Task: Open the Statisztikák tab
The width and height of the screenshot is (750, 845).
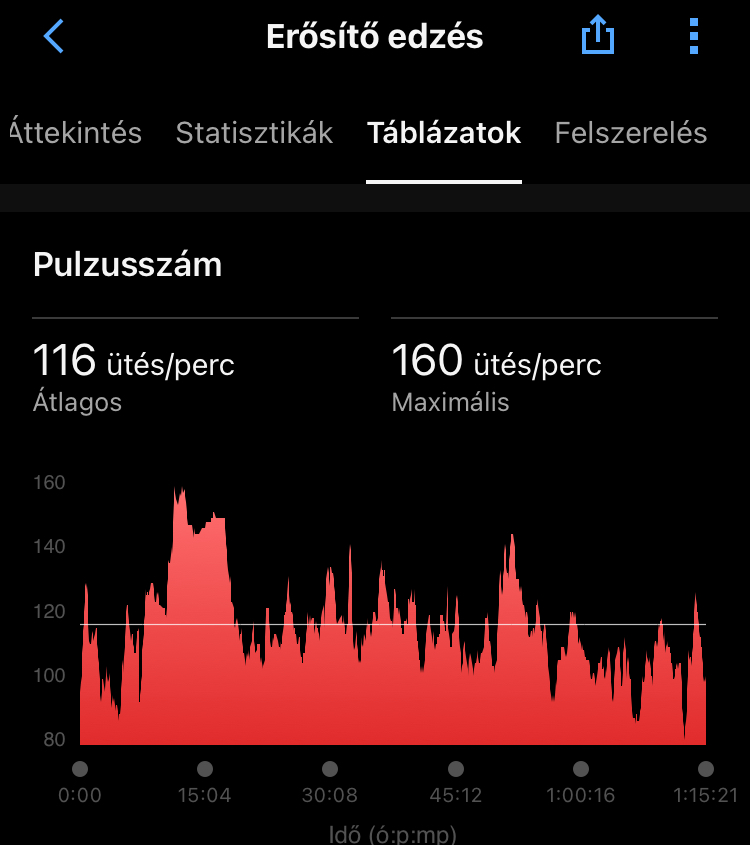Action: (254, 133)
